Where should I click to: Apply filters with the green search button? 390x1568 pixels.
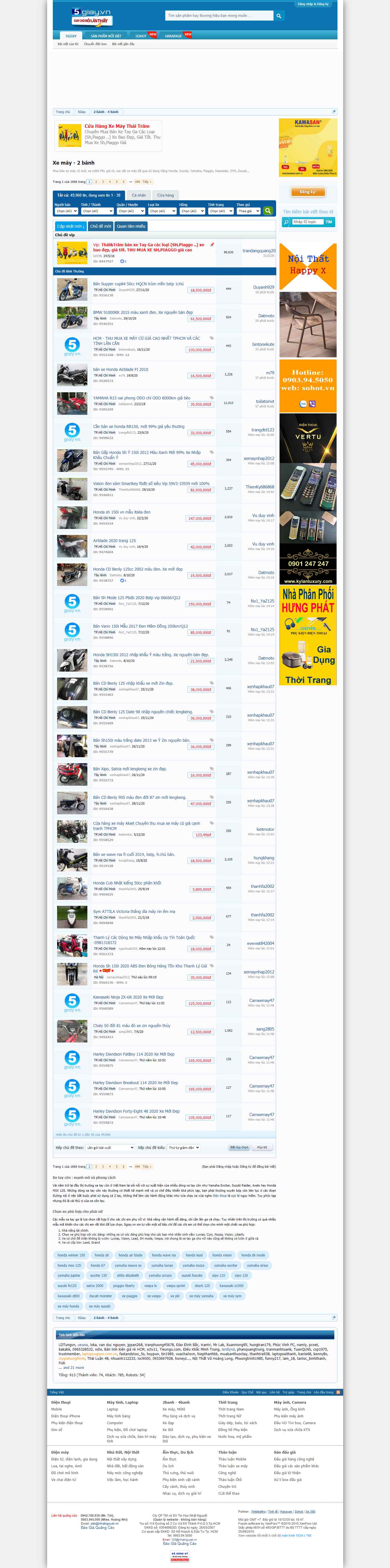pos(268,211)
